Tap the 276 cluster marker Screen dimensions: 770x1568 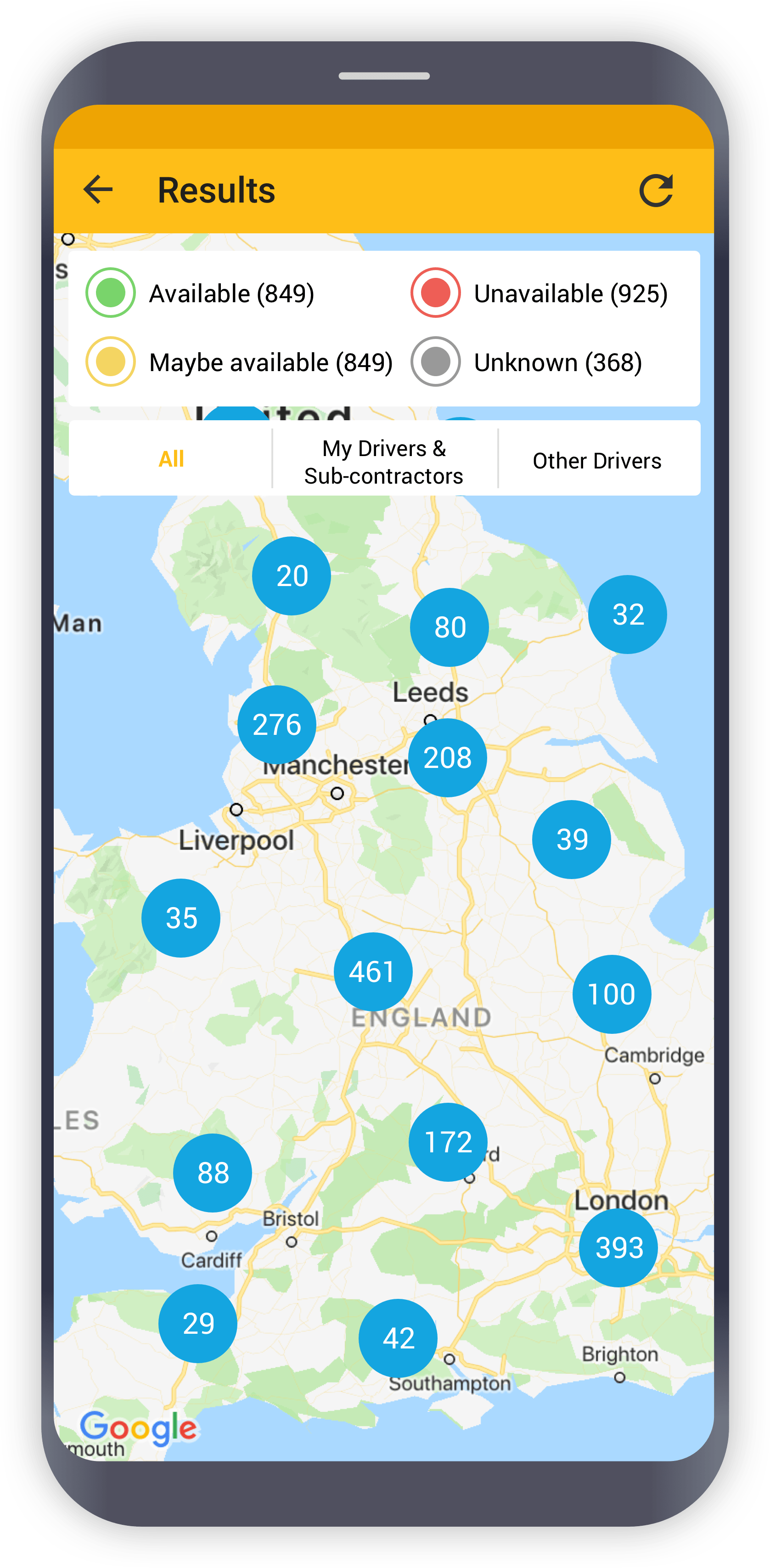pos(276,724)
